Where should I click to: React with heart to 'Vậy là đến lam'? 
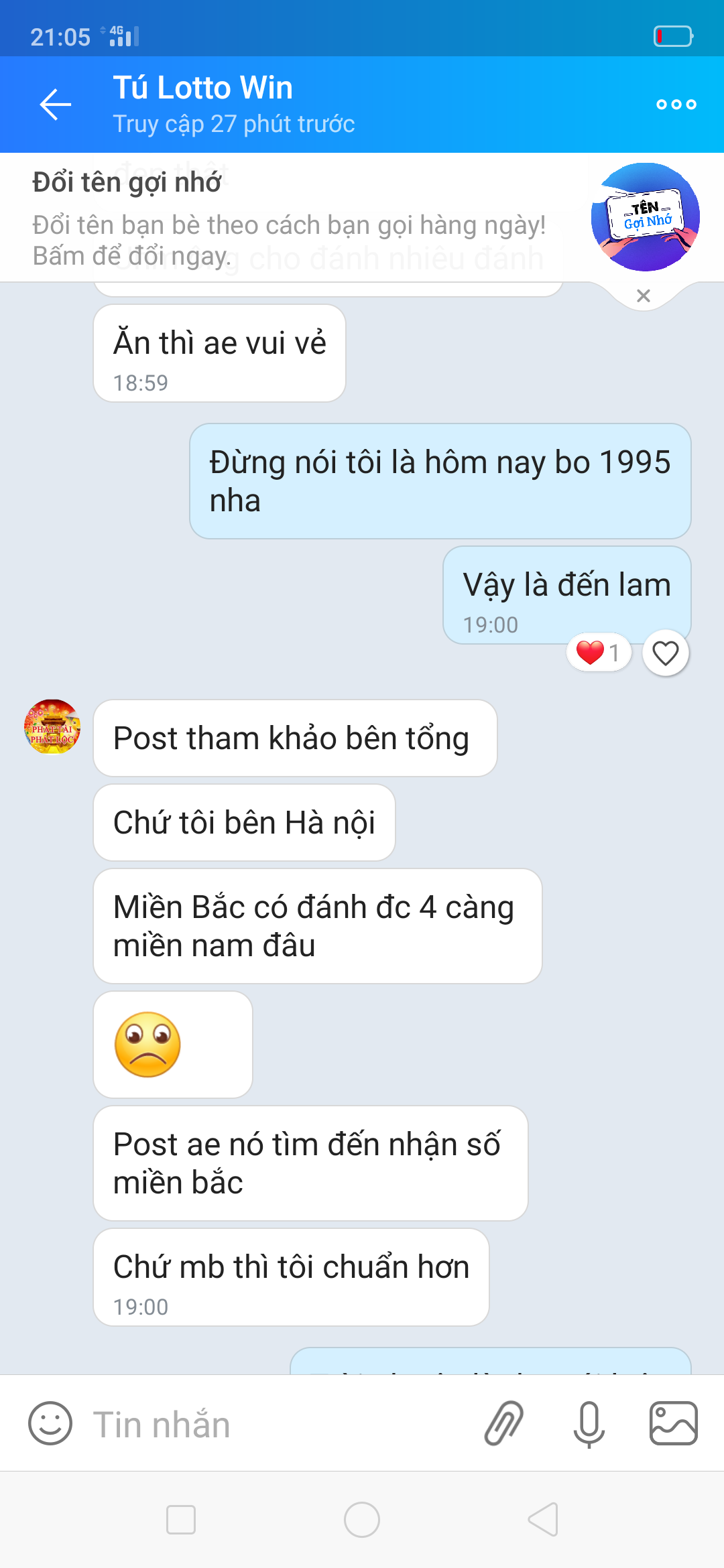point(665,653)
